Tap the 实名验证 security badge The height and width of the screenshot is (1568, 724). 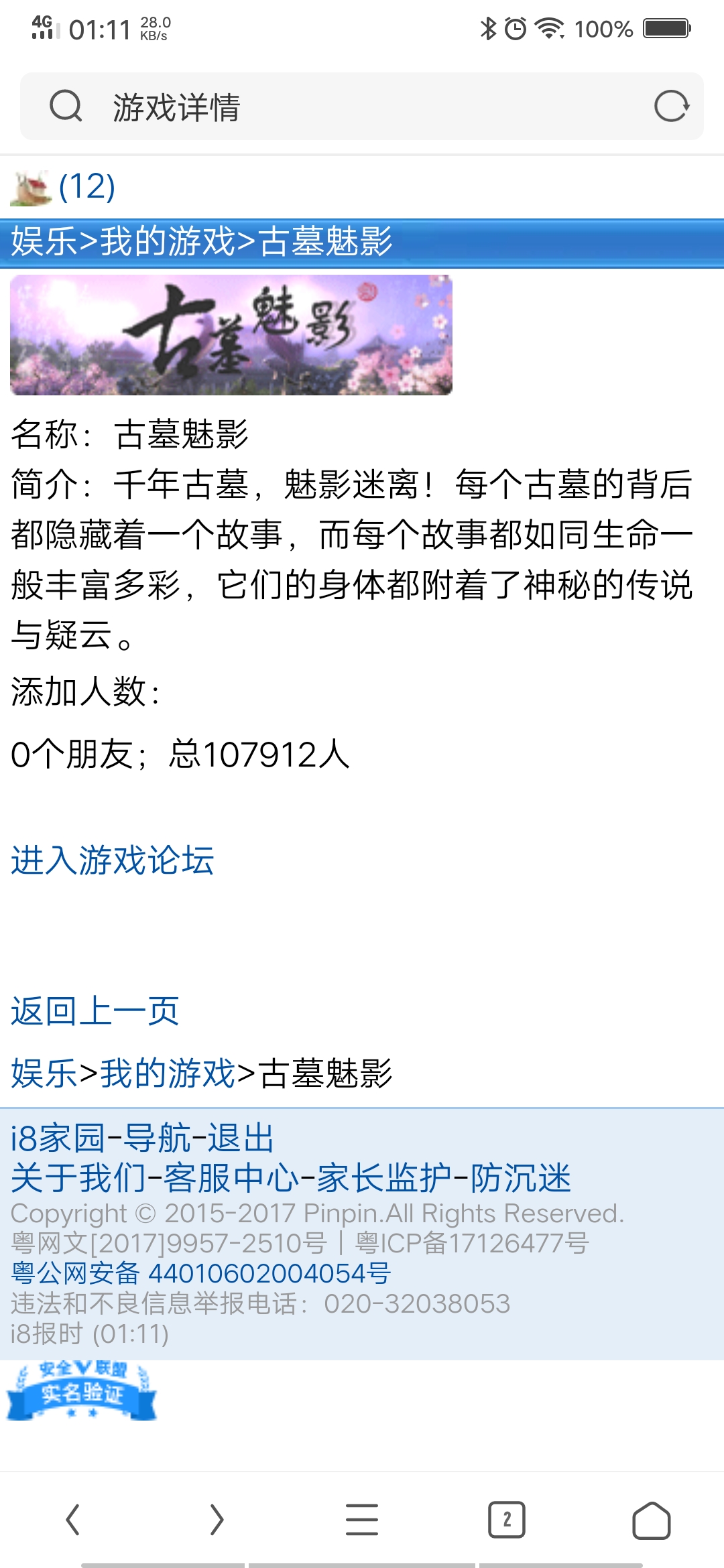(x=81, y=1390)
